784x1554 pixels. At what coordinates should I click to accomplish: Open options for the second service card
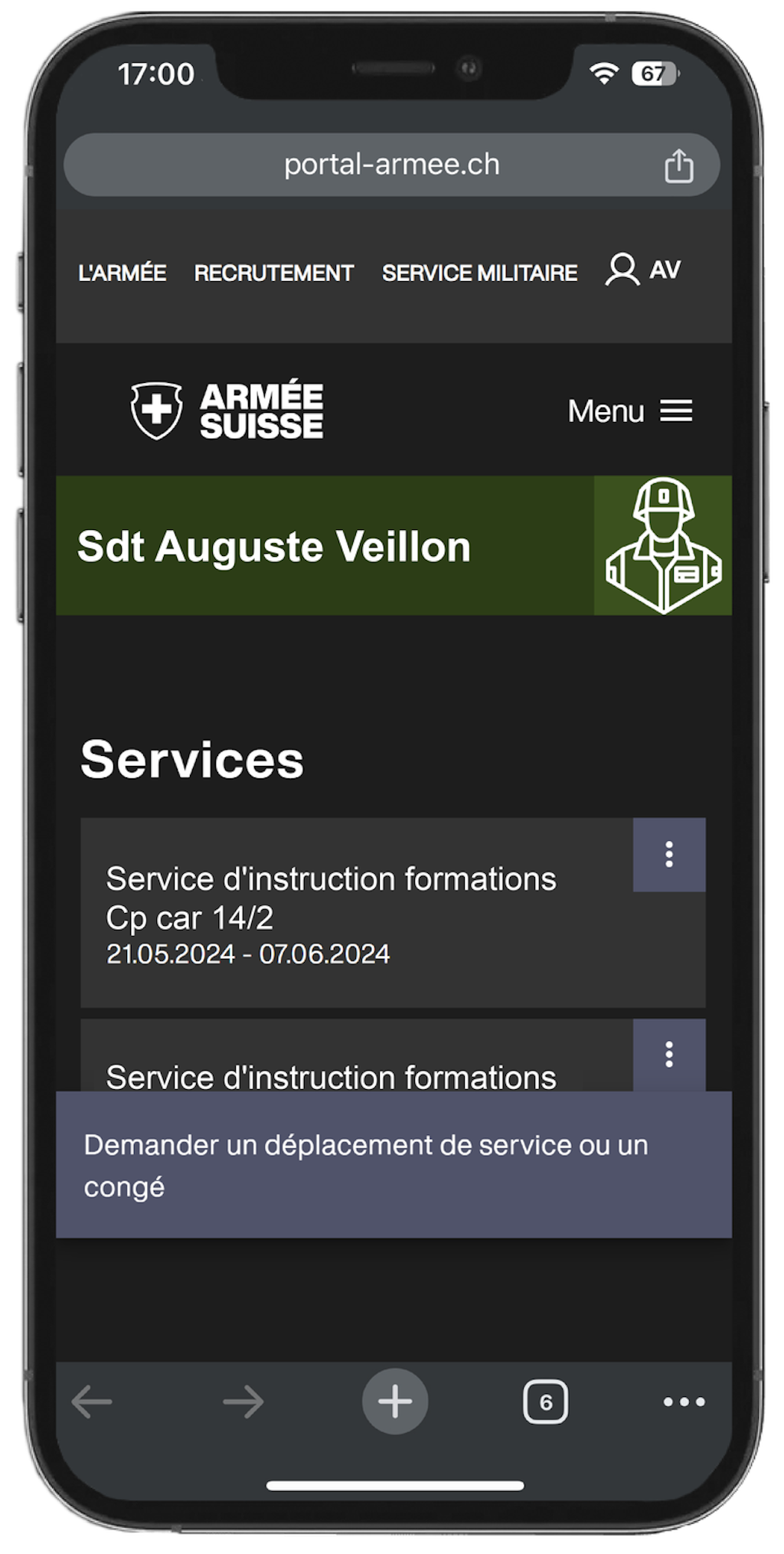[668, 1055]
